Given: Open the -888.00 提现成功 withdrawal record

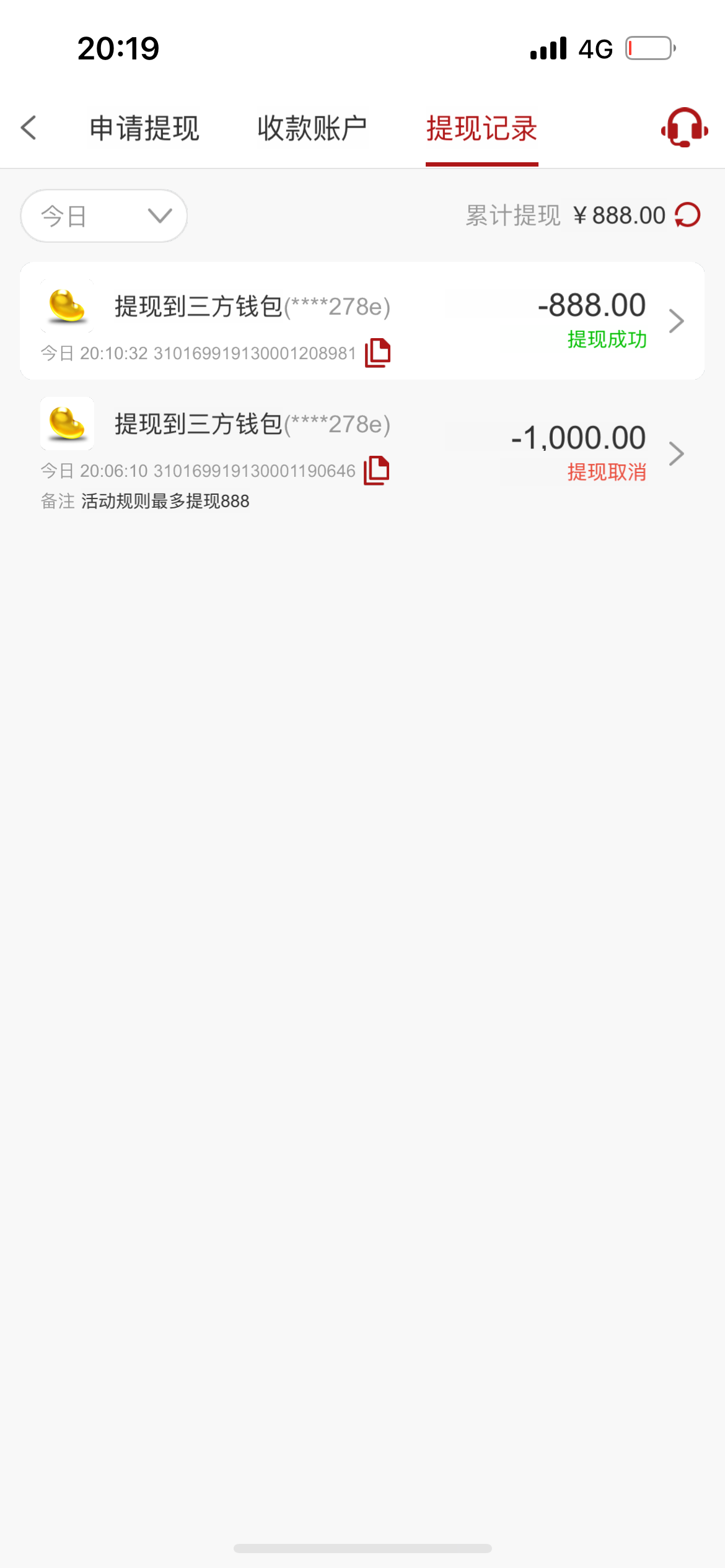Looking at the screenshot, I should [362, 321].
